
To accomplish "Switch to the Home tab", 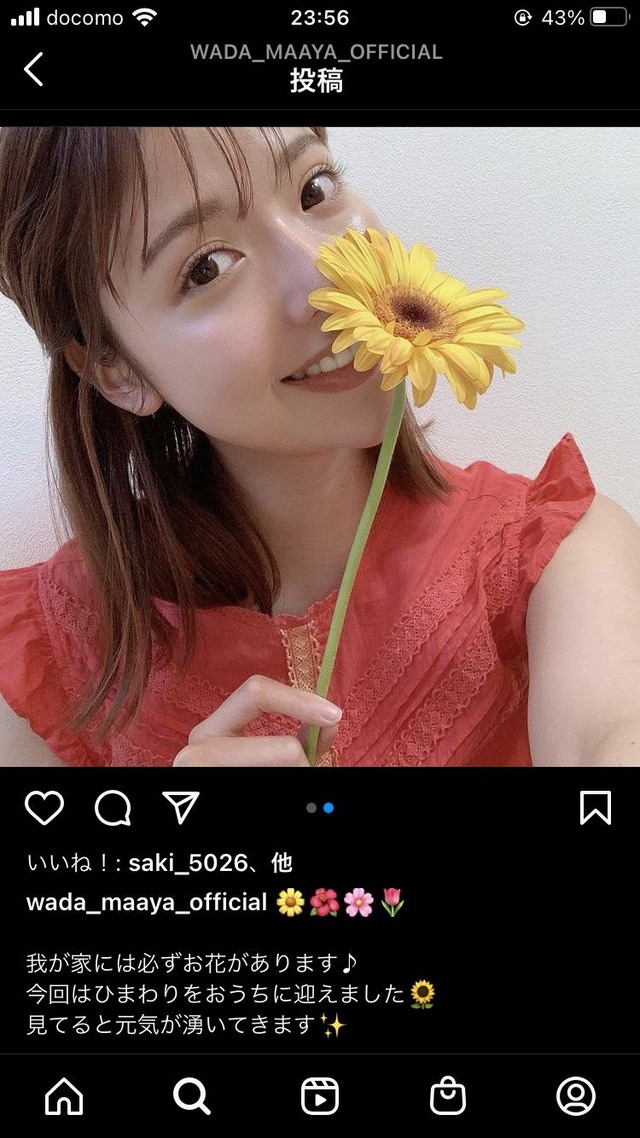I will (64, 1096).
